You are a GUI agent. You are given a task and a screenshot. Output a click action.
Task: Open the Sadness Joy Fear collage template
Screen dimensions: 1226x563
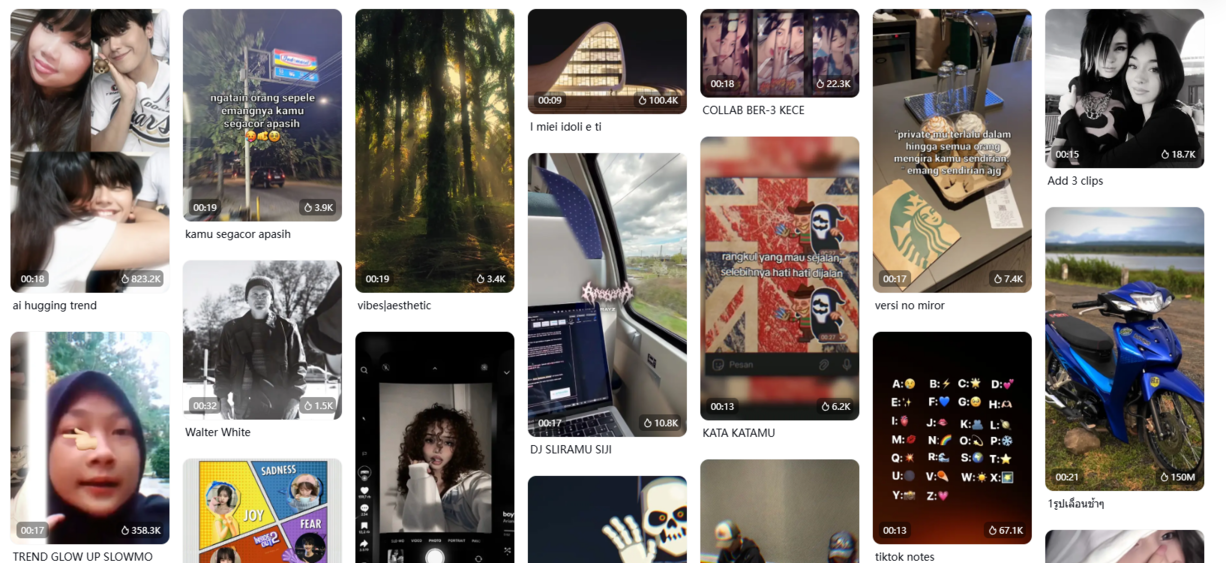tap(262, 511)
